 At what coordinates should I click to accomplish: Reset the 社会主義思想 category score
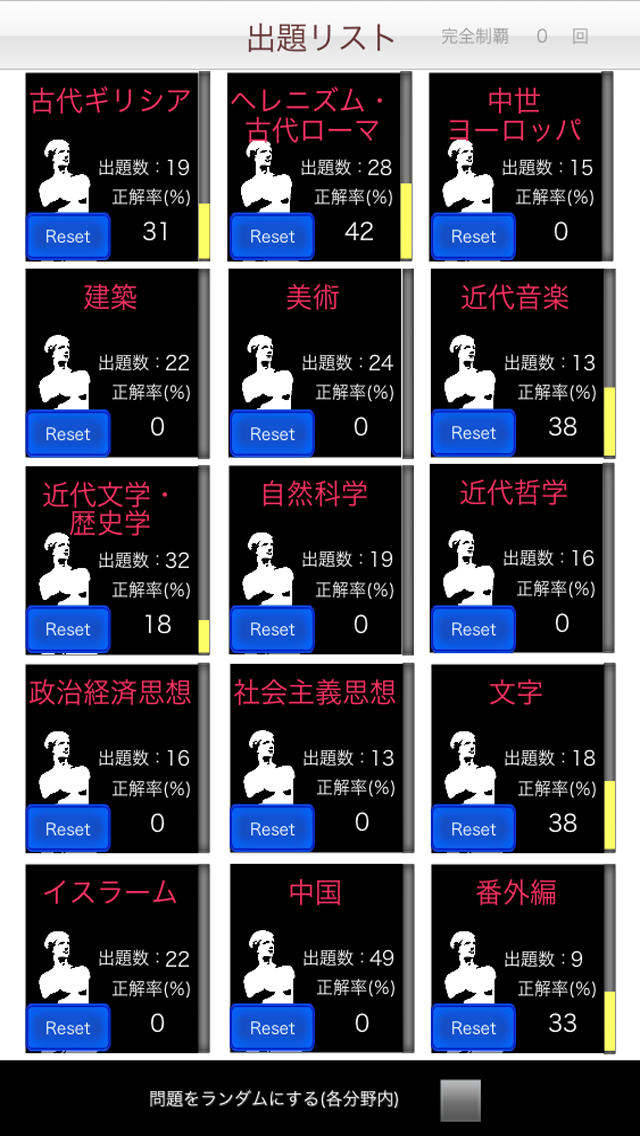pyautogui.click(x=272, y=829)
